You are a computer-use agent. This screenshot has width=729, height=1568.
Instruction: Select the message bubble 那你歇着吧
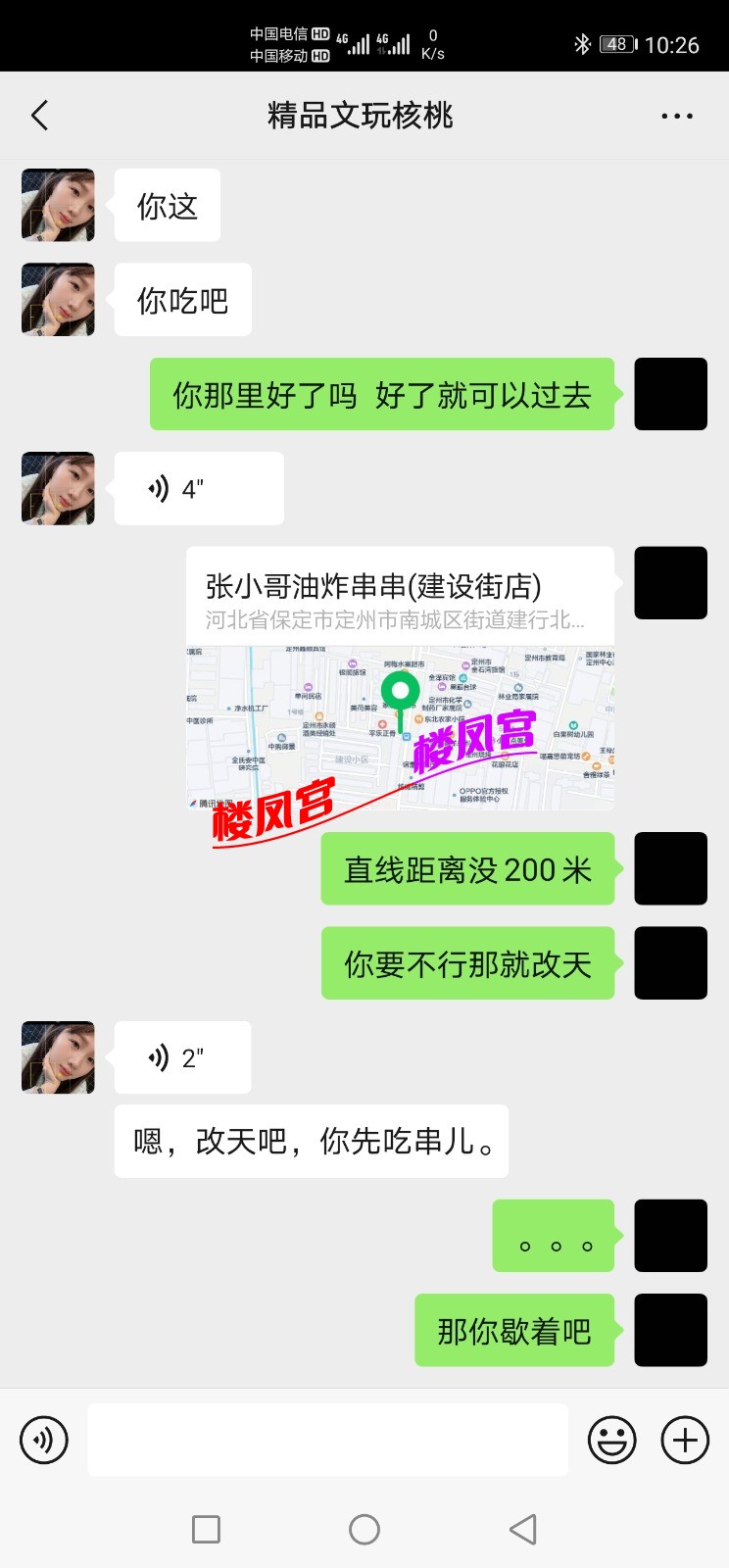tap(513, 1330)
